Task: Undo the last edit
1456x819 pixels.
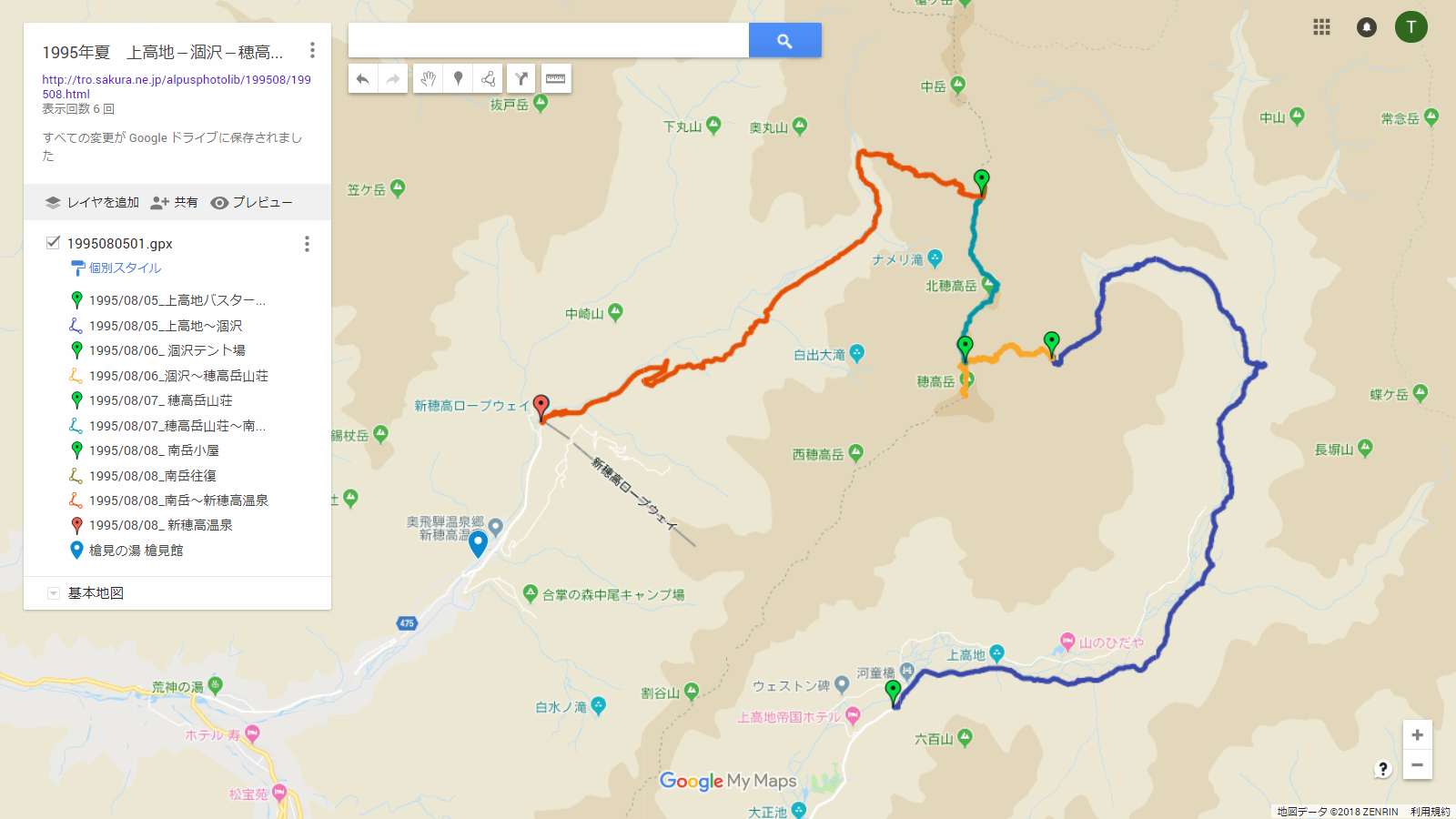Action: pyautogui.click(x=362, y=79)
